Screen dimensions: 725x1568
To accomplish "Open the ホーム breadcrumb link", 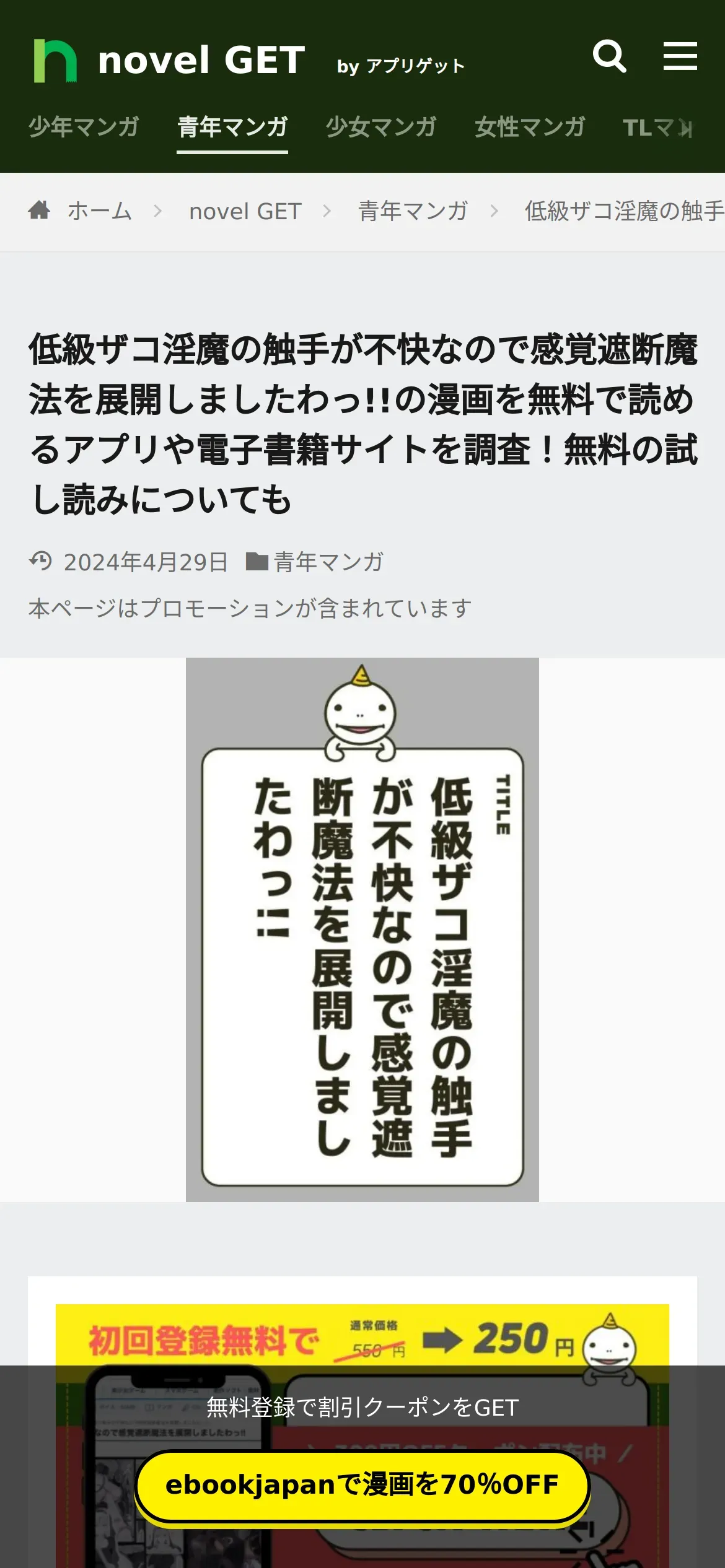I will pyautogui.click(x=80, y=211).
